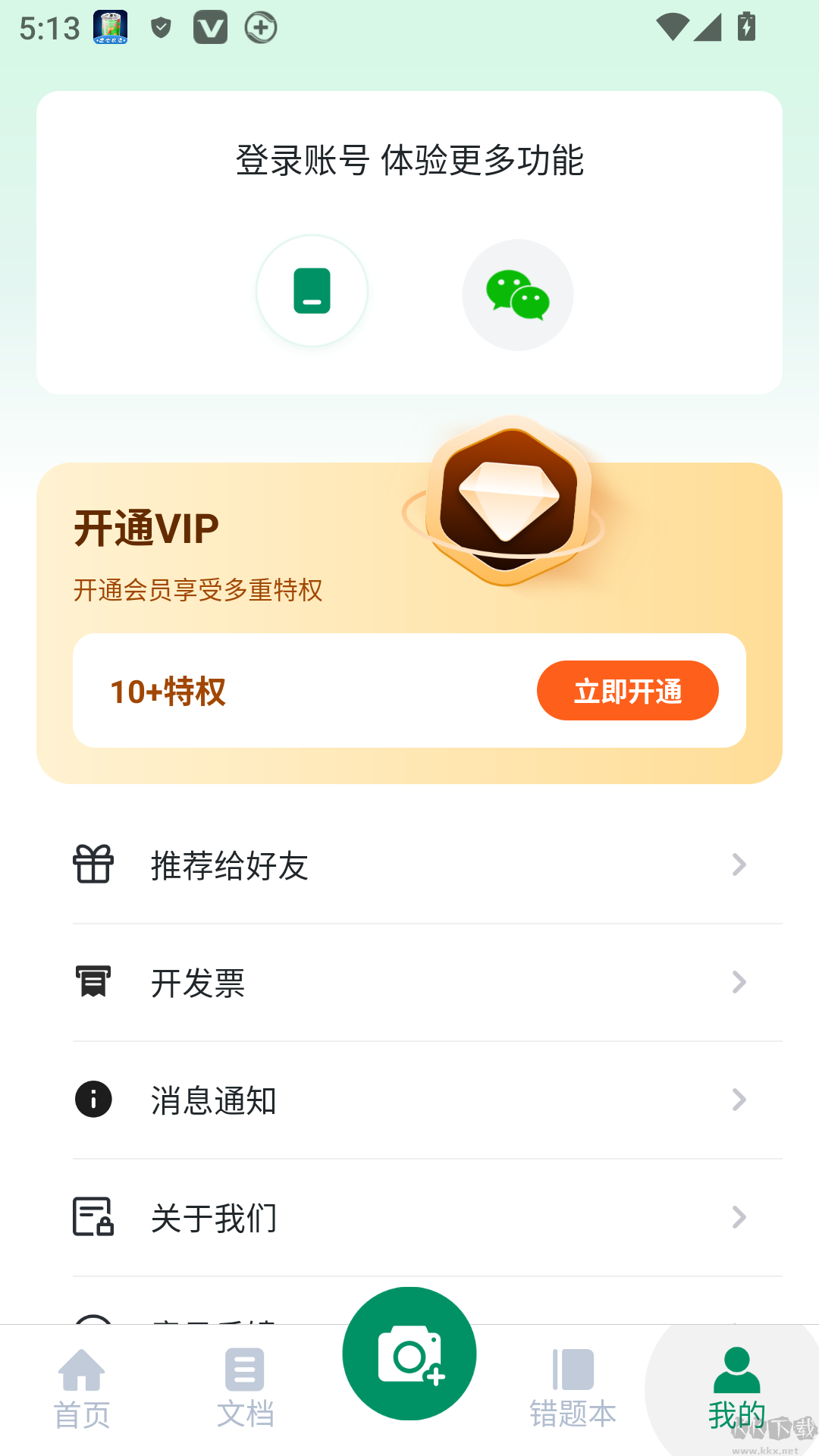Image resolution: width=819 pixels, height=1456 pixels.
Task: Log in with WeChat icon
Action: pos(518,295)
